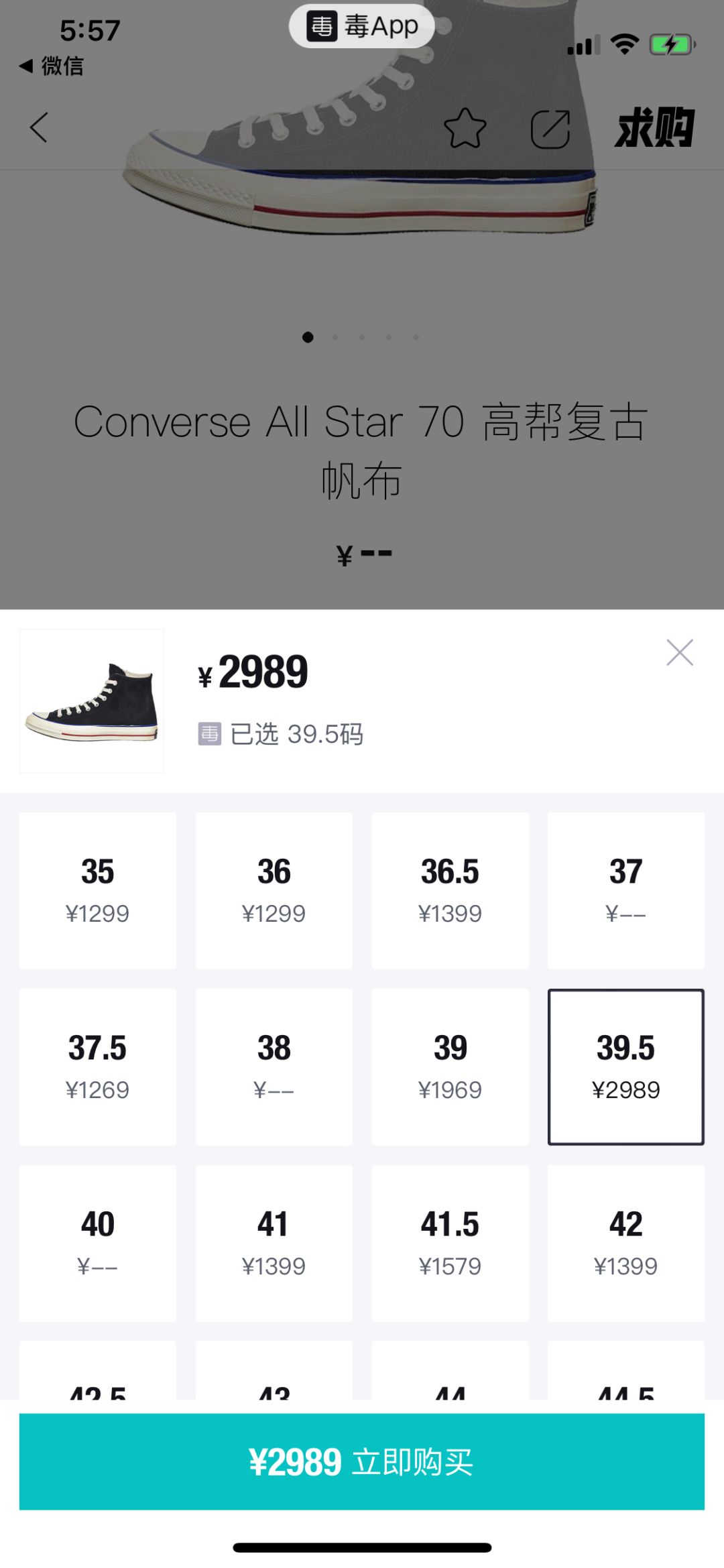Tap the selected 39.5 size tile
Viewport: 724px width, 1568px height.
click(x=625, y=1067)
